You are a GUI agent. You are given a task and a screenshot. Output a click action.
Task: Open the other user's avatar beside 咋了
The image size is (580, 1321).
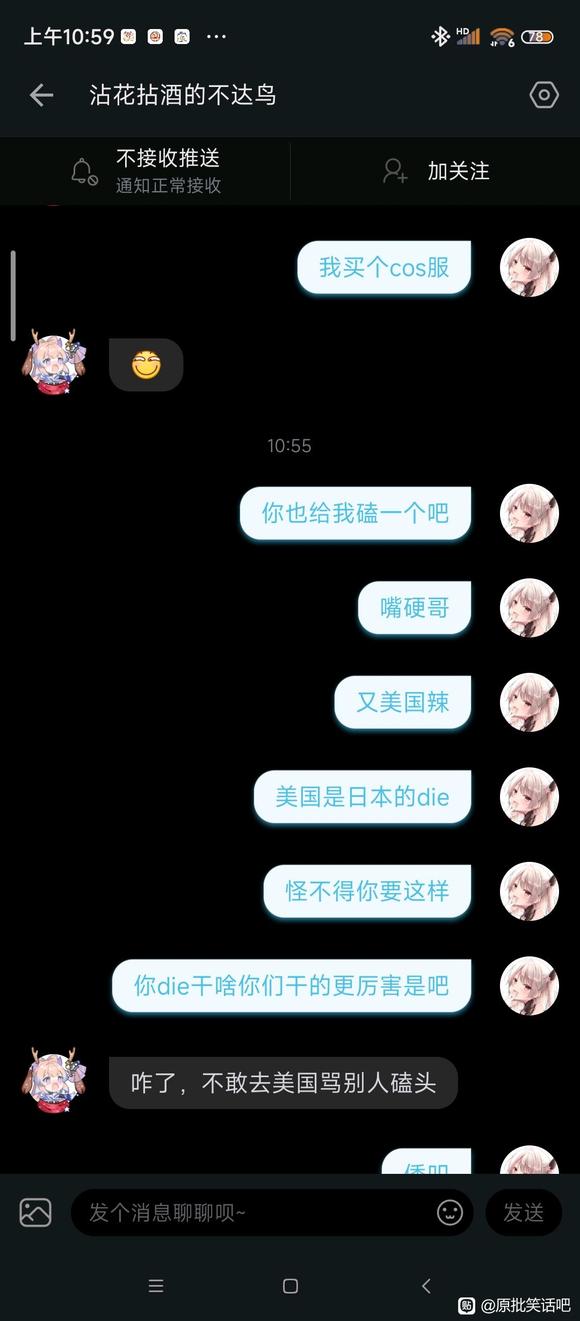[51, 1081]
